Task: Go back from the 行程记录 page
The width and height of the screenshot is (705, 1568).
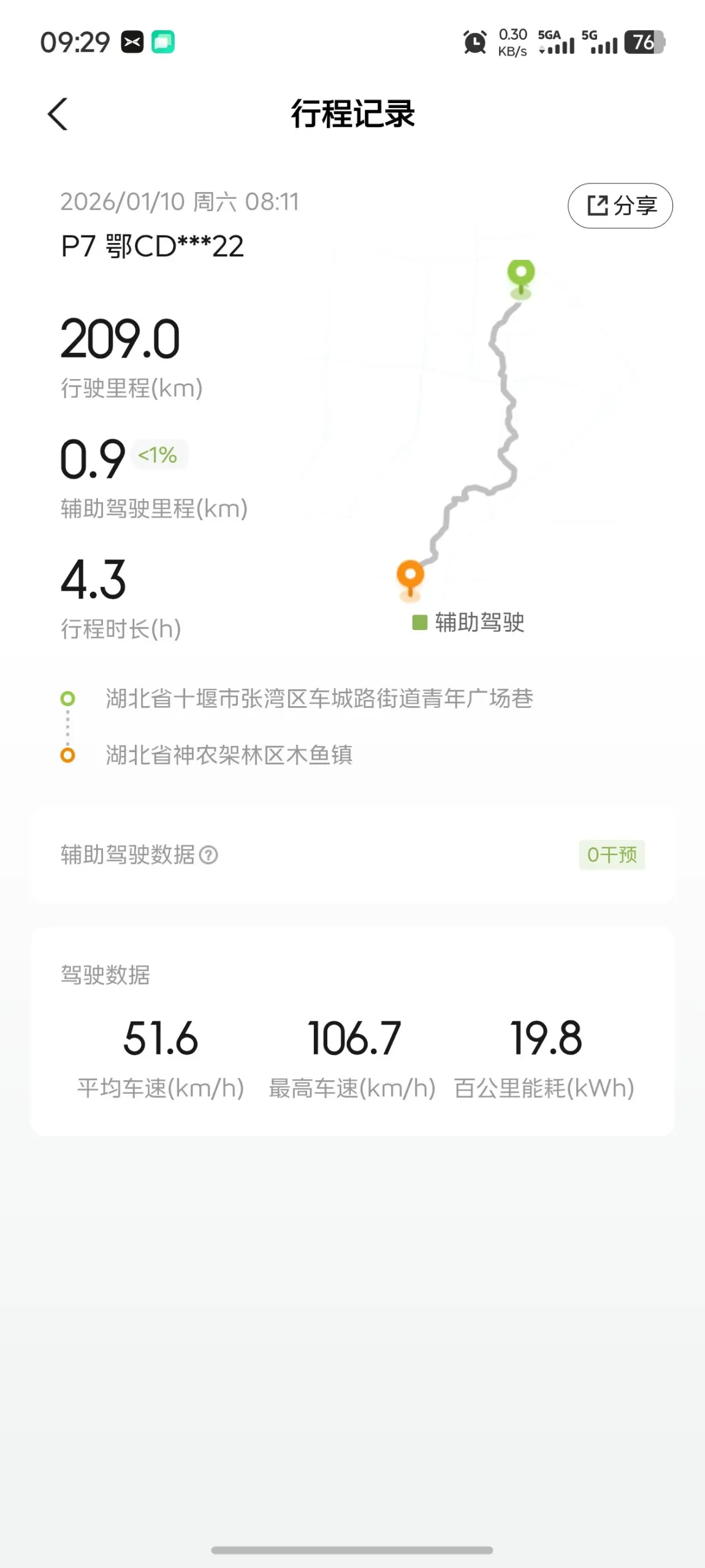Action: coord(58,114)
